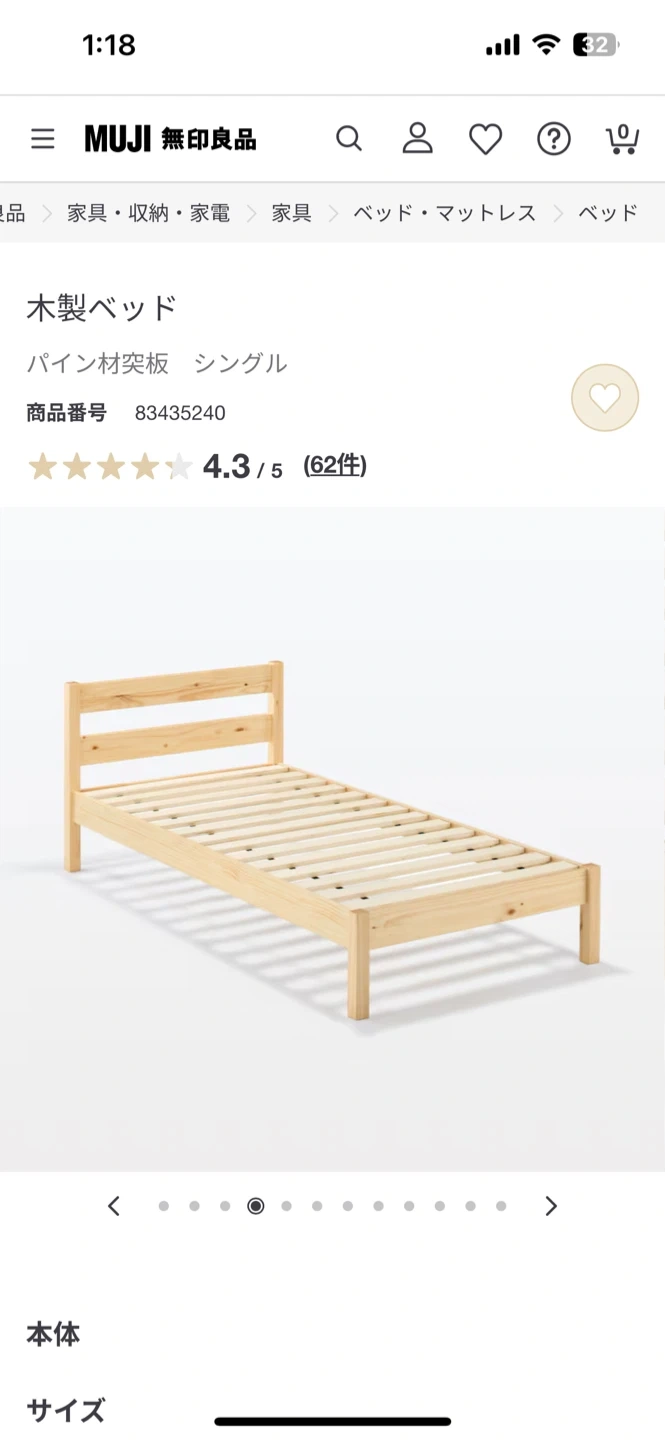Jump to the first image dot
This screenshot has width=665, height=1440.
[163, 1206]
